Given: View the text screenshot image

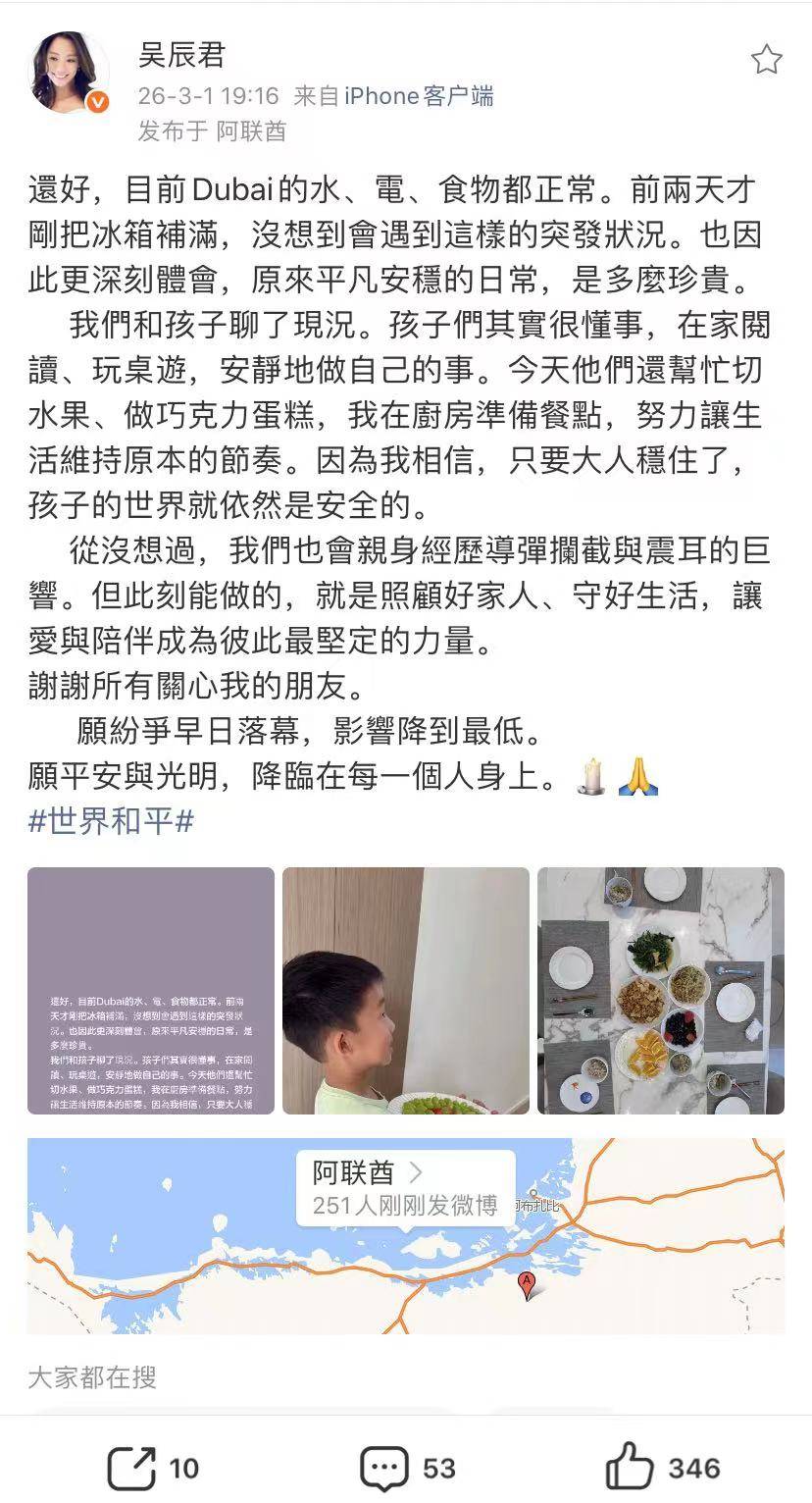Looking at the screenshot, I should (x=151, y=990).
